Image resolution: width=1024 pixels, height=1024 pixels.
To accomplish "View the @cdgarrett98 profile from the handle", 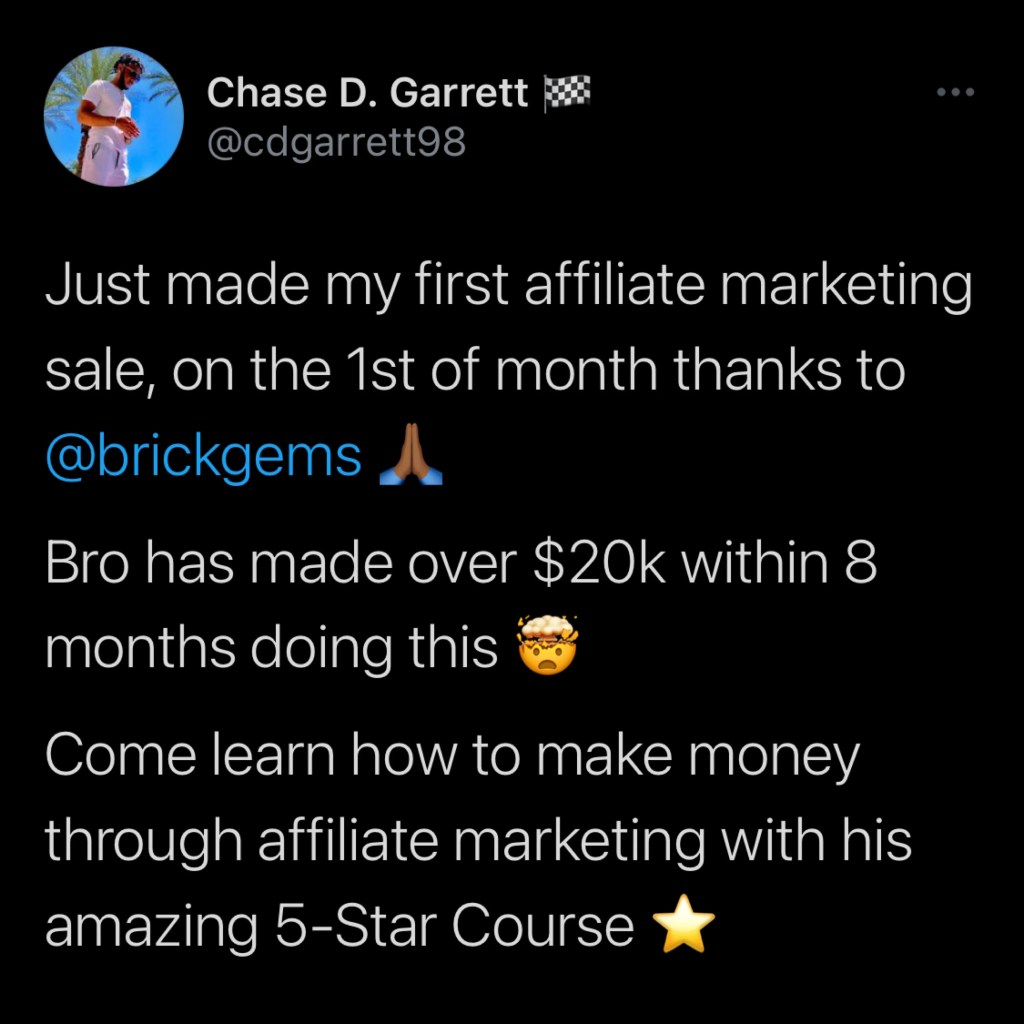I will (336, 142).
